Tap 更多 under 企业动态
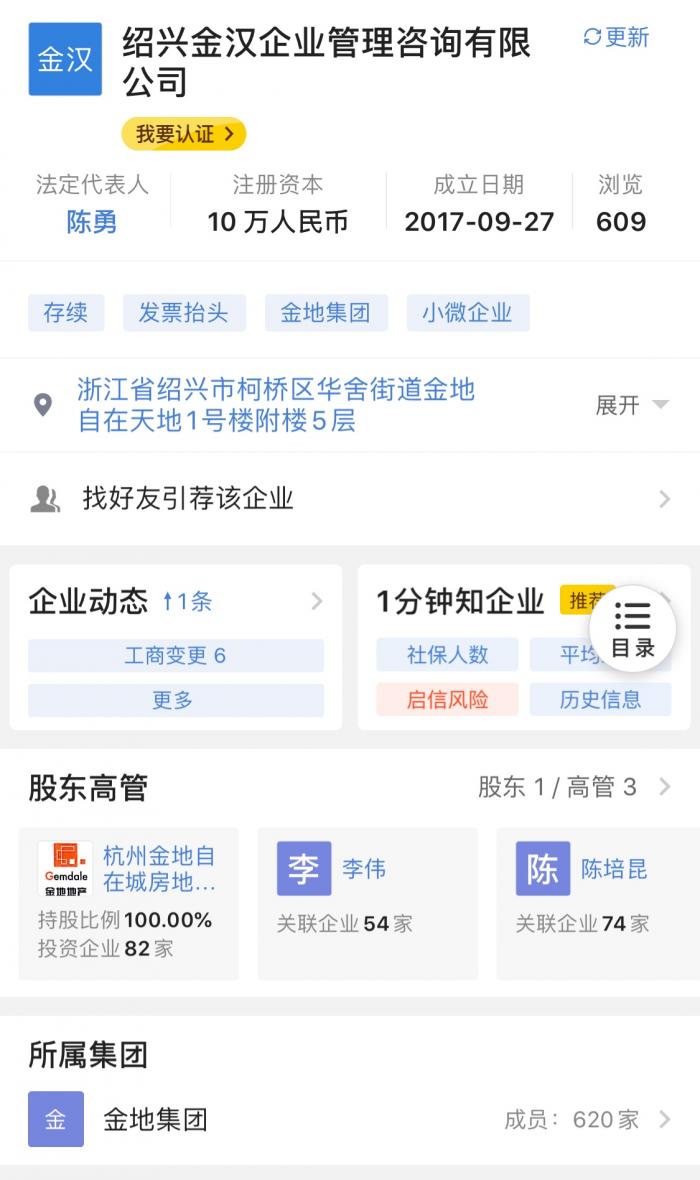Screen dimensions: 700x1180 click(x=175, y=700)
